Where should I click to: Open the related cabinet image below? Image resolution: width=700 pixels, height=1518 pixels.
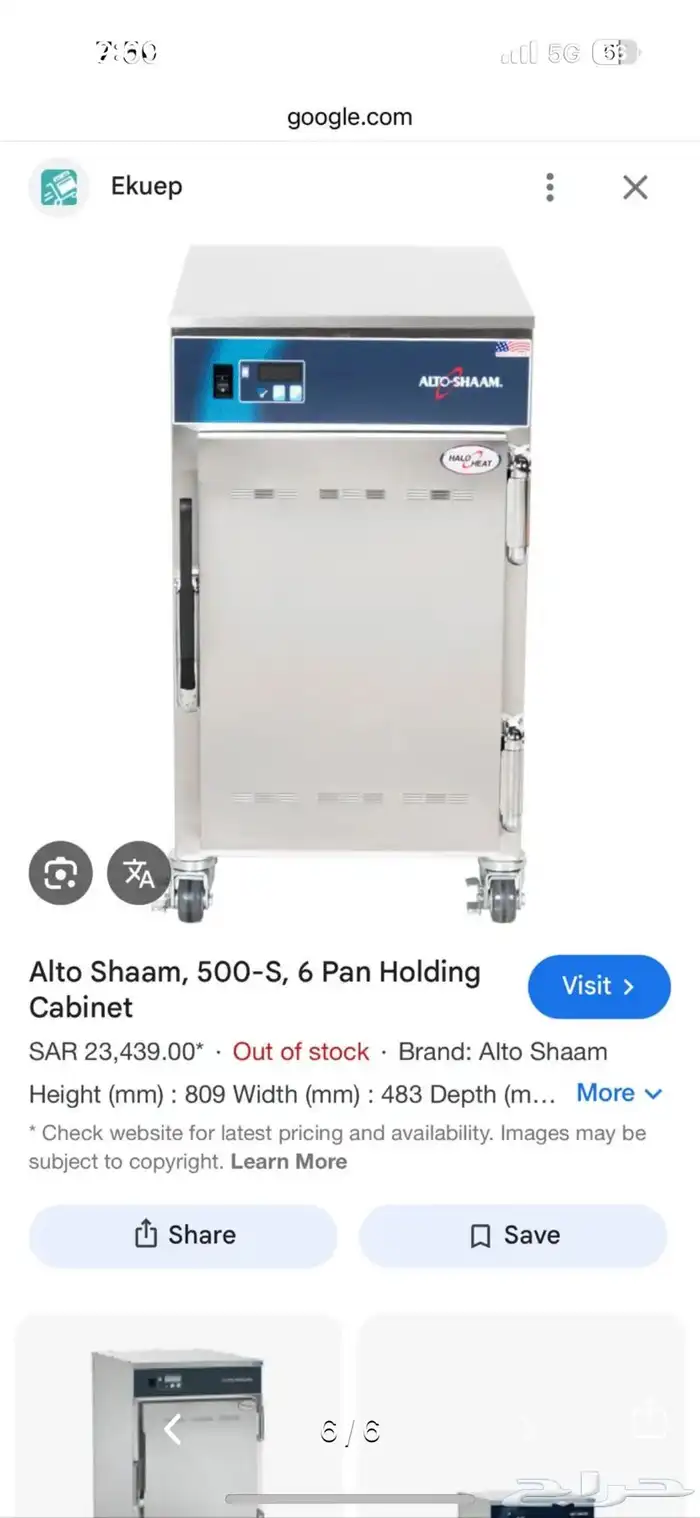coord(179,1416)
